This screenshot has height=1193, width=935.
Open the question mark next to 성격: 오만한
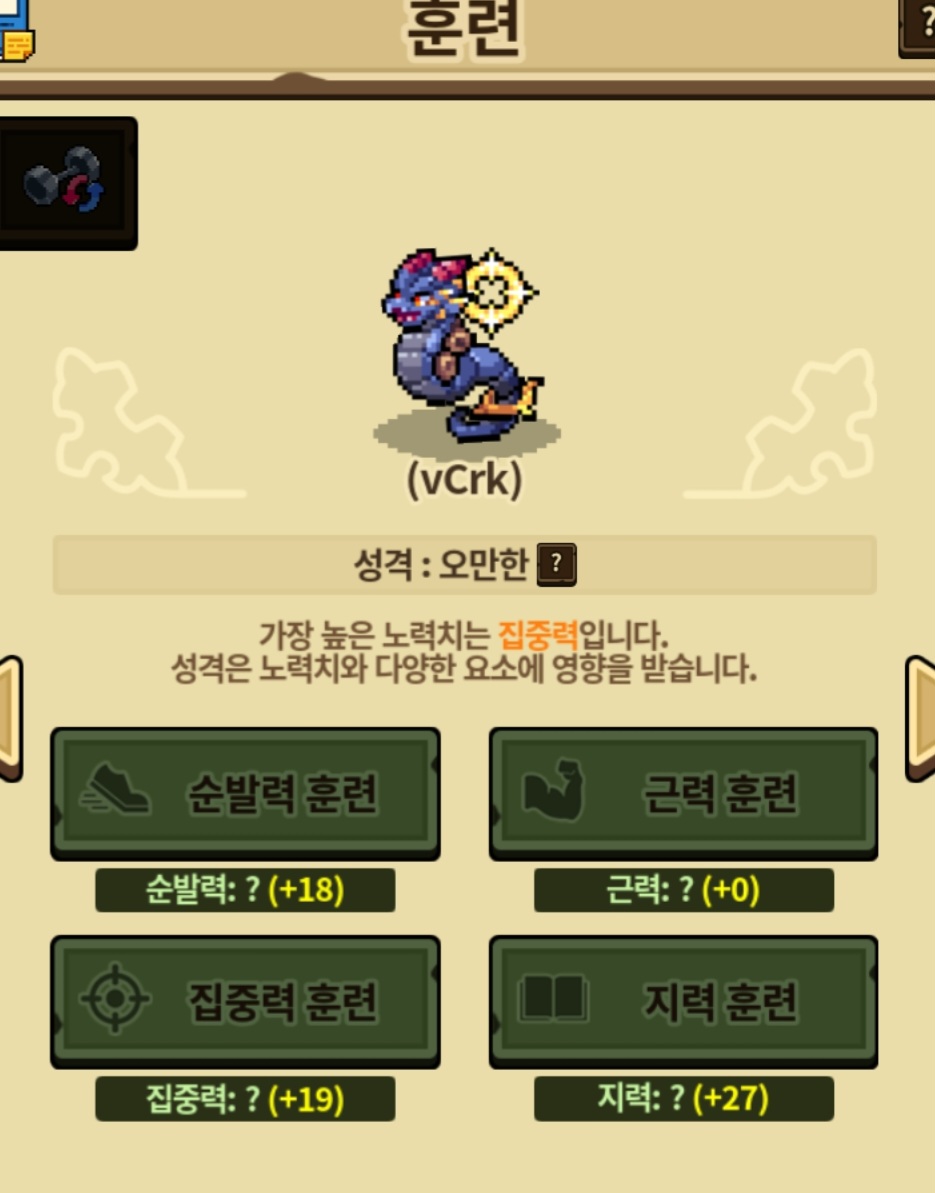tap(556, 565)
